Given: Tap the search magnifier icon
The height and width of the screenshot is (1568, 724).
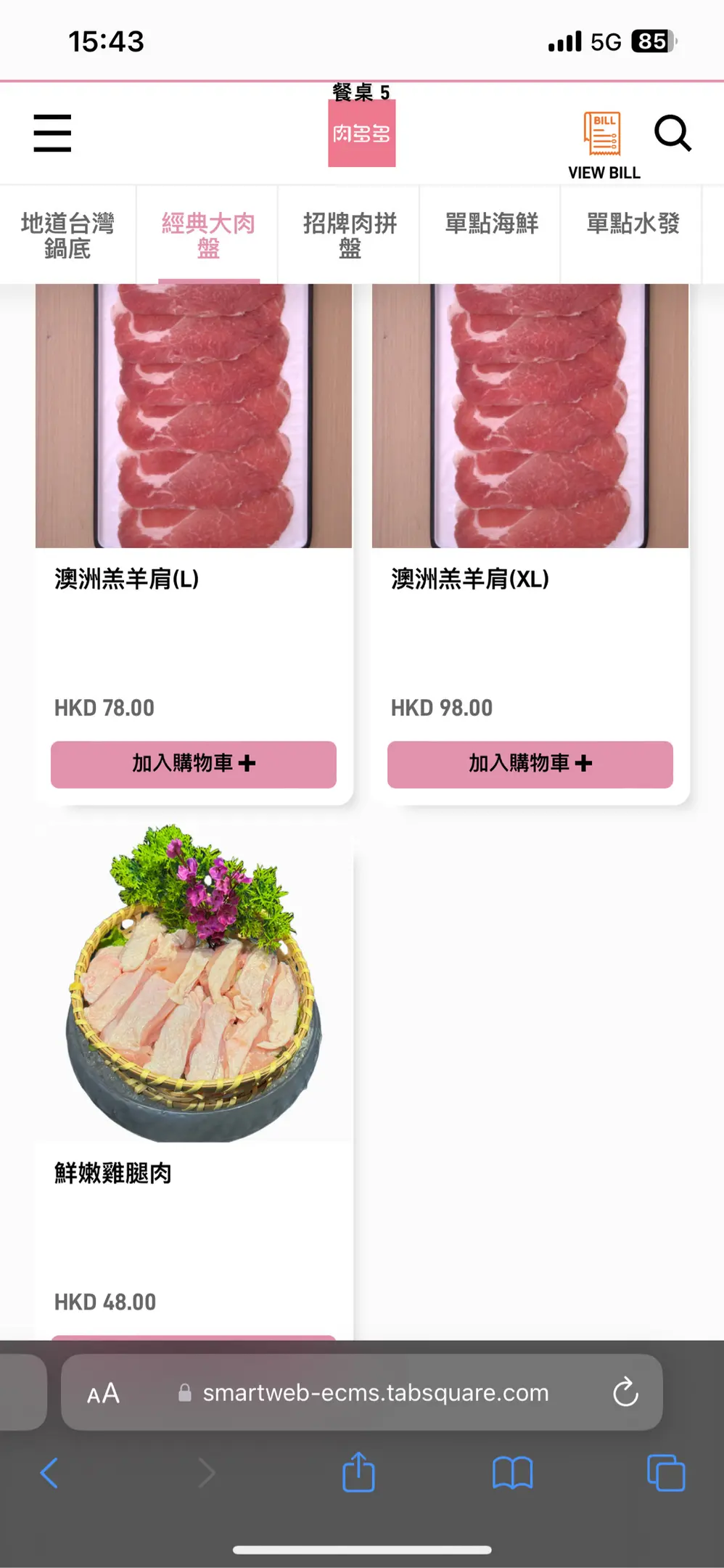Looking at the screenshot, I should tap(672, 133).
